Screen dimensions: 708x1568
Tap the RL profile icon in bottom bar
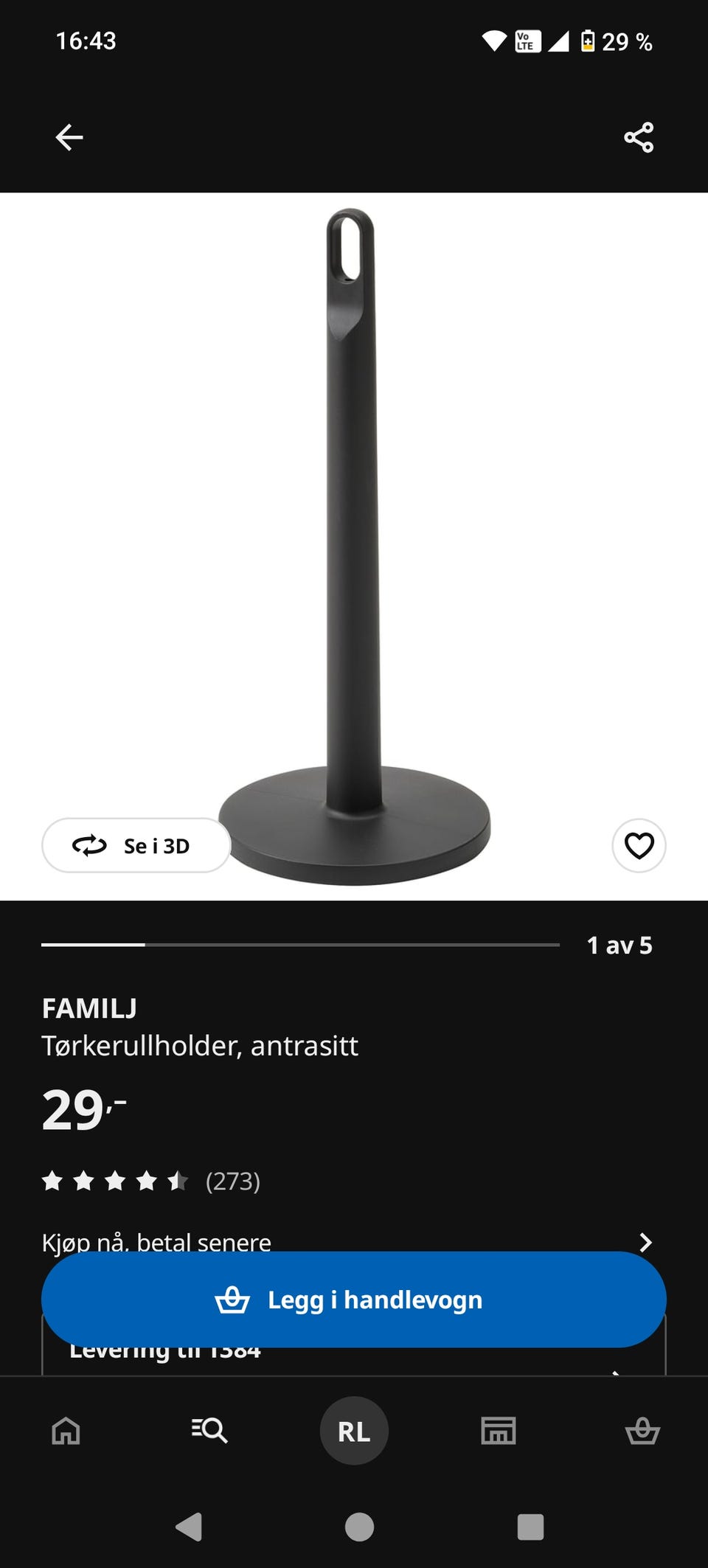pyautogui.click(x=353, y=1429)
